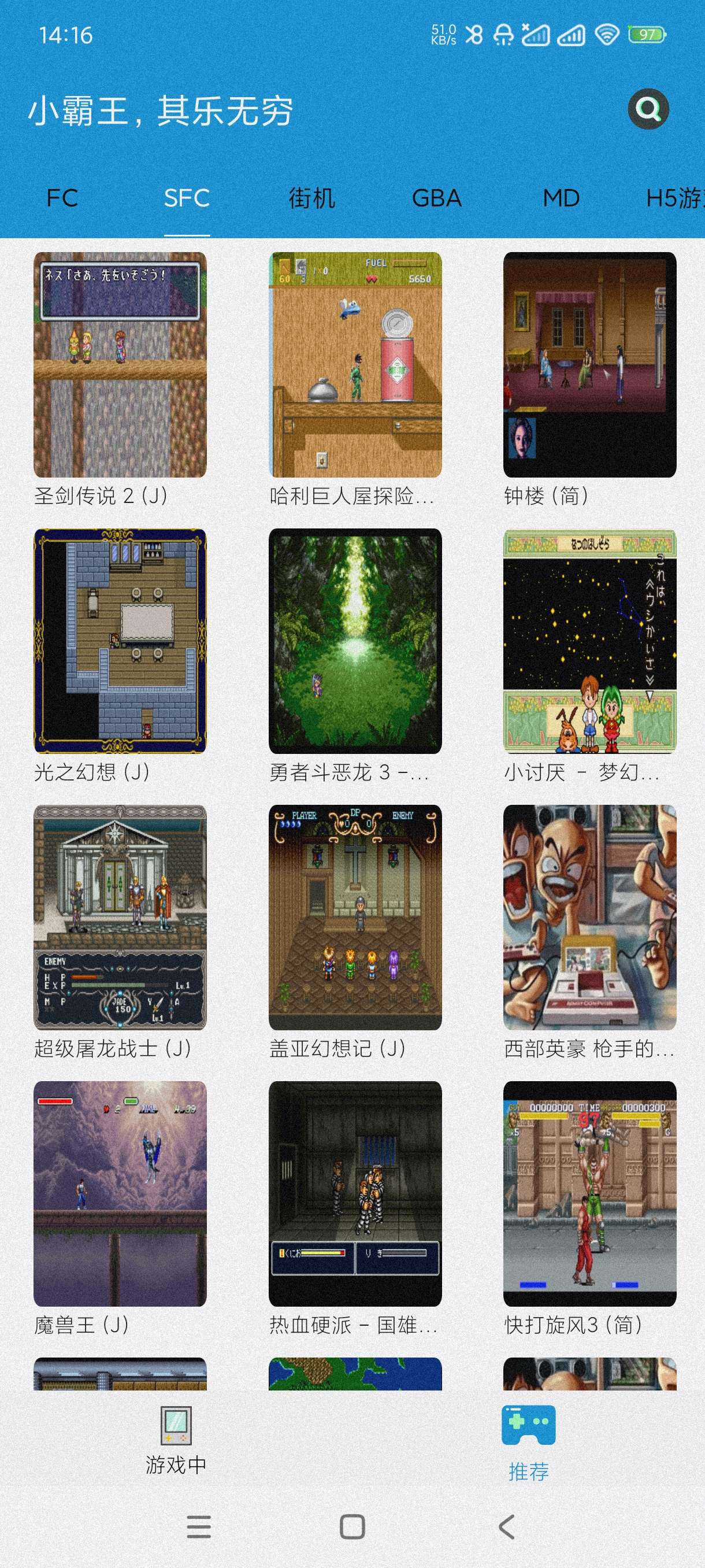This screenshot has height=1568, width=705.
Task: Open the game 钟楼 (简)
Action: point(589,365)
